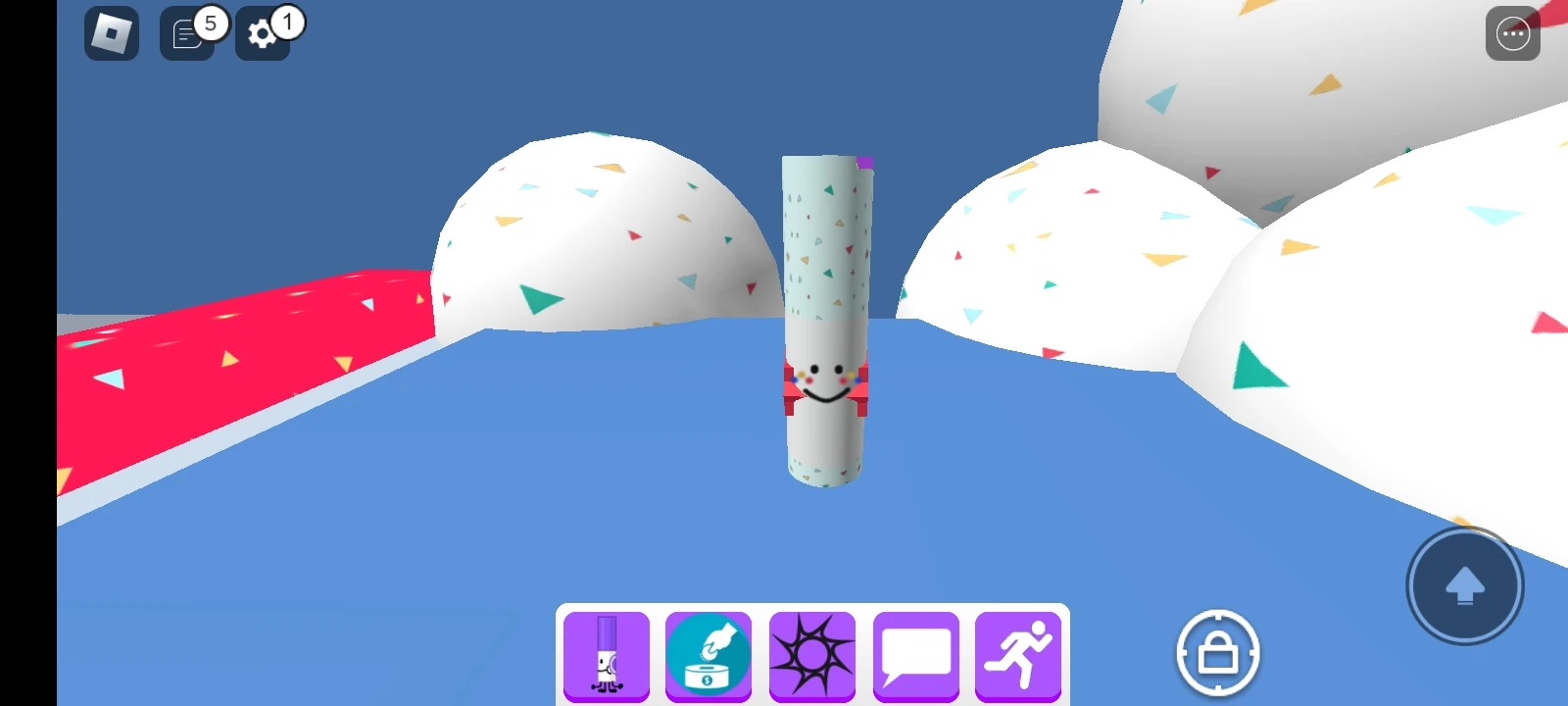Open the three-dots overflow menu
This screenshot has width=1568, height=706.
click(x=1512, y=34)
